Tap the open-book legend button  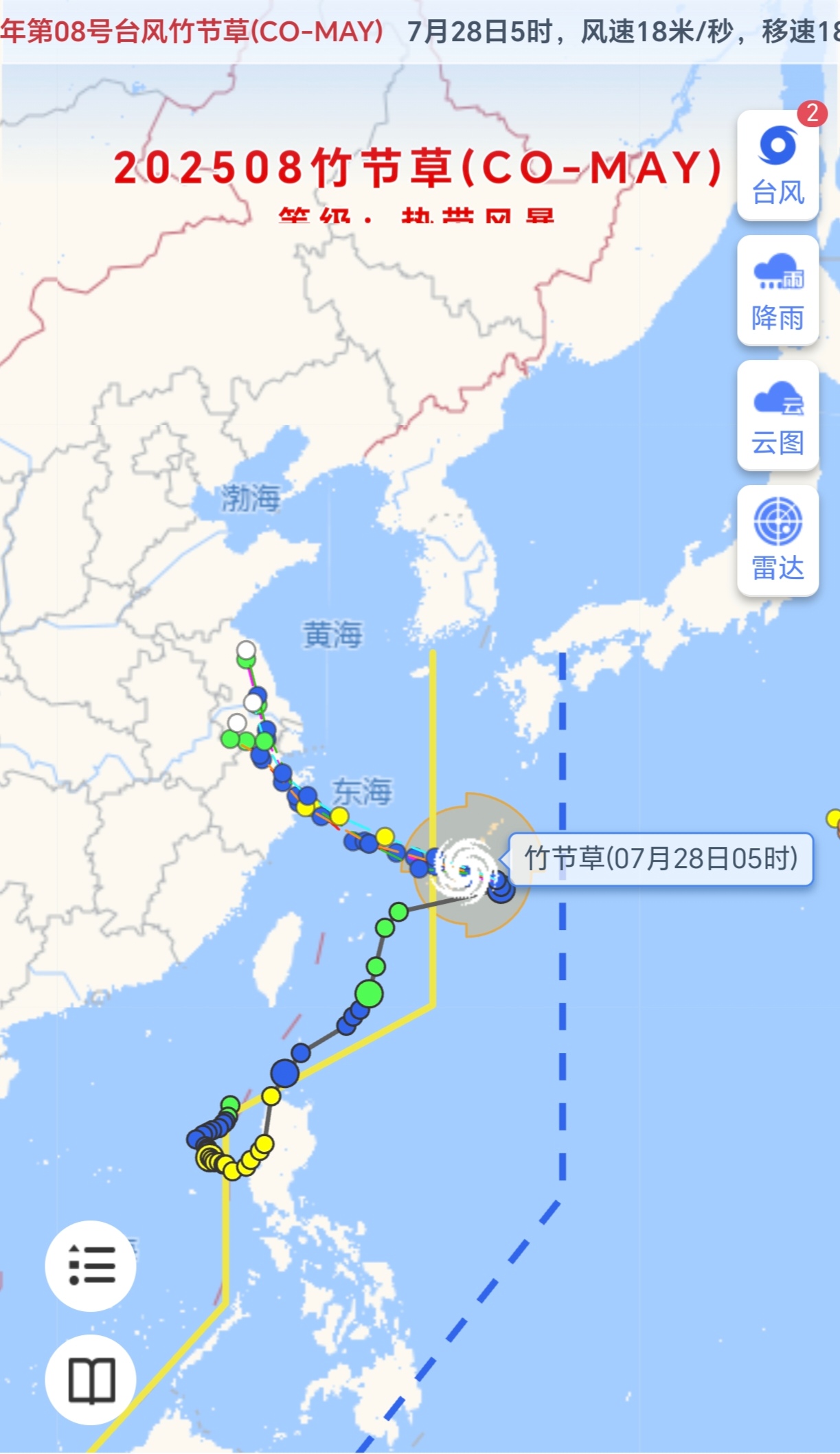(91, 1379)
